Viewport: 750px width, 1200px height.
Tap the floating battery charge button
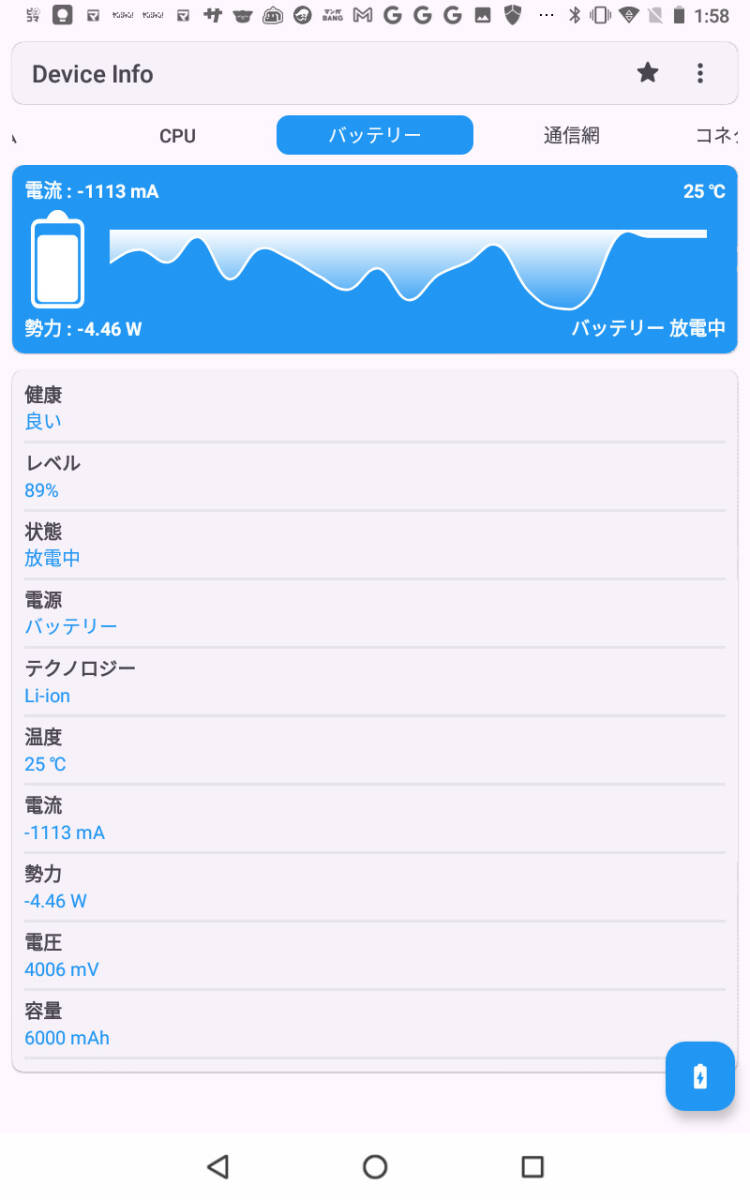[700, 1076]
